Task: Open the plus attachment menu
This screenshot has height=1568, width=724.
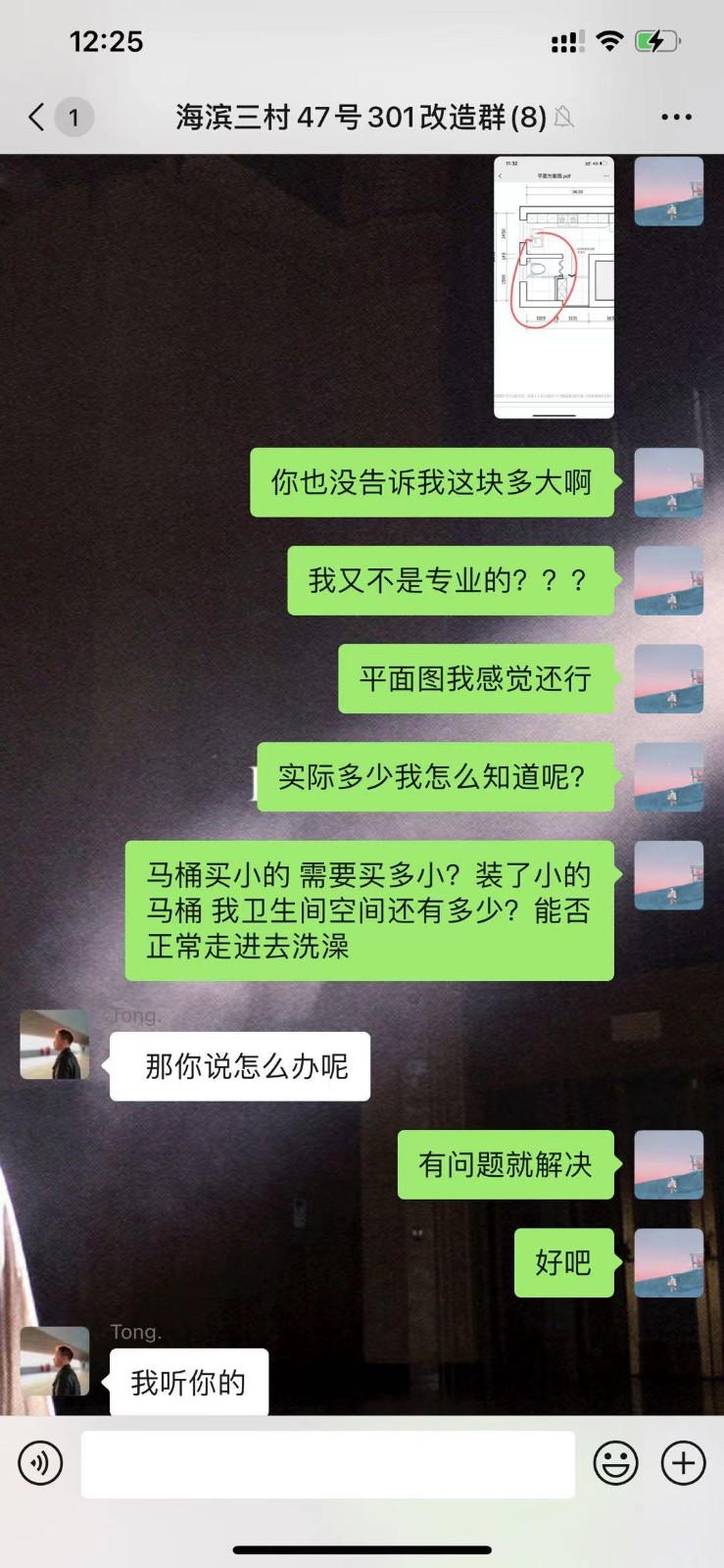Action: coord(683,1464)
